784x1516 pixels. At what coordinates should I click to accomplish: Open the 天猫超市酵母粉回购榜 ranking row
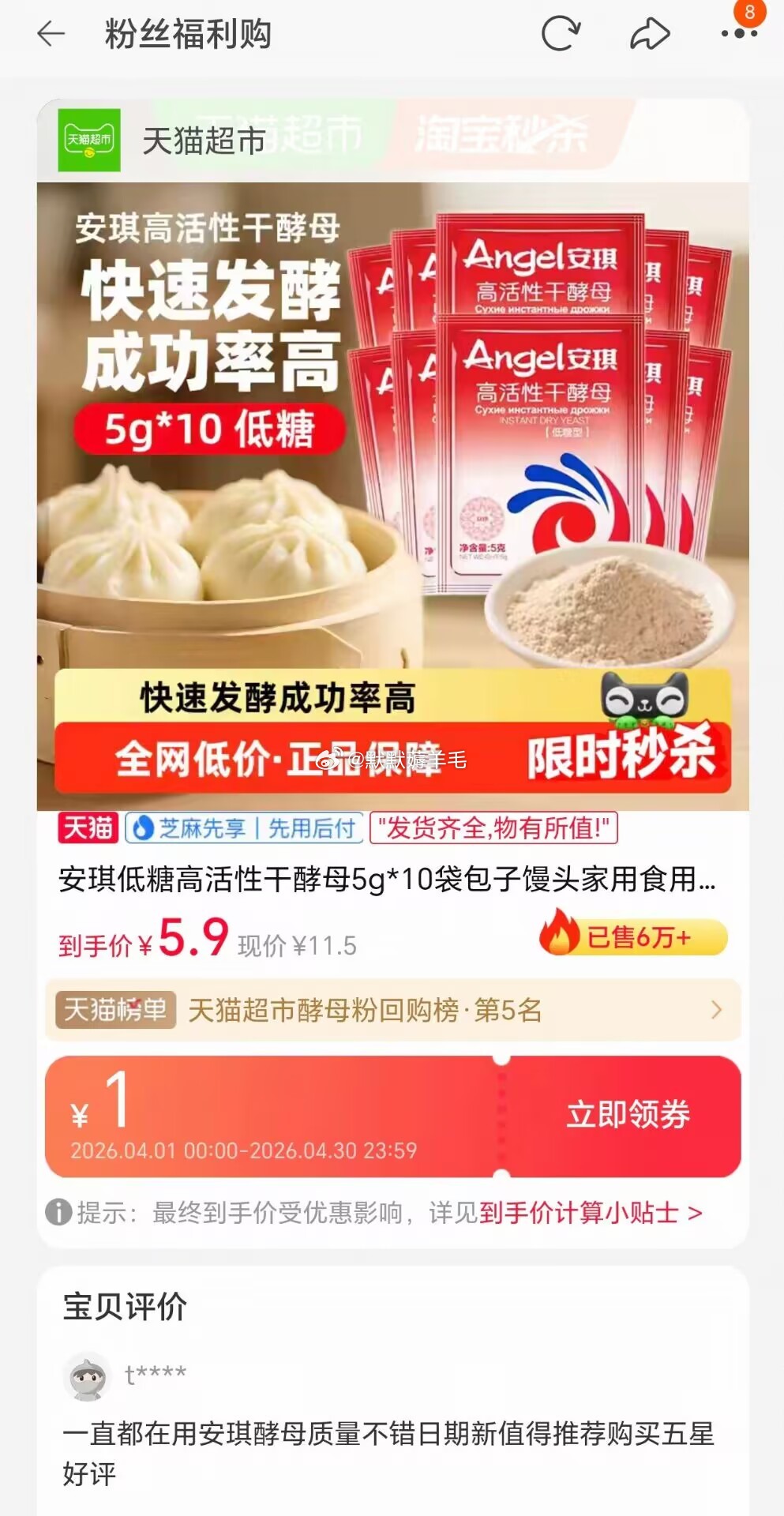pyautogui.click(x=392, y=1010)
